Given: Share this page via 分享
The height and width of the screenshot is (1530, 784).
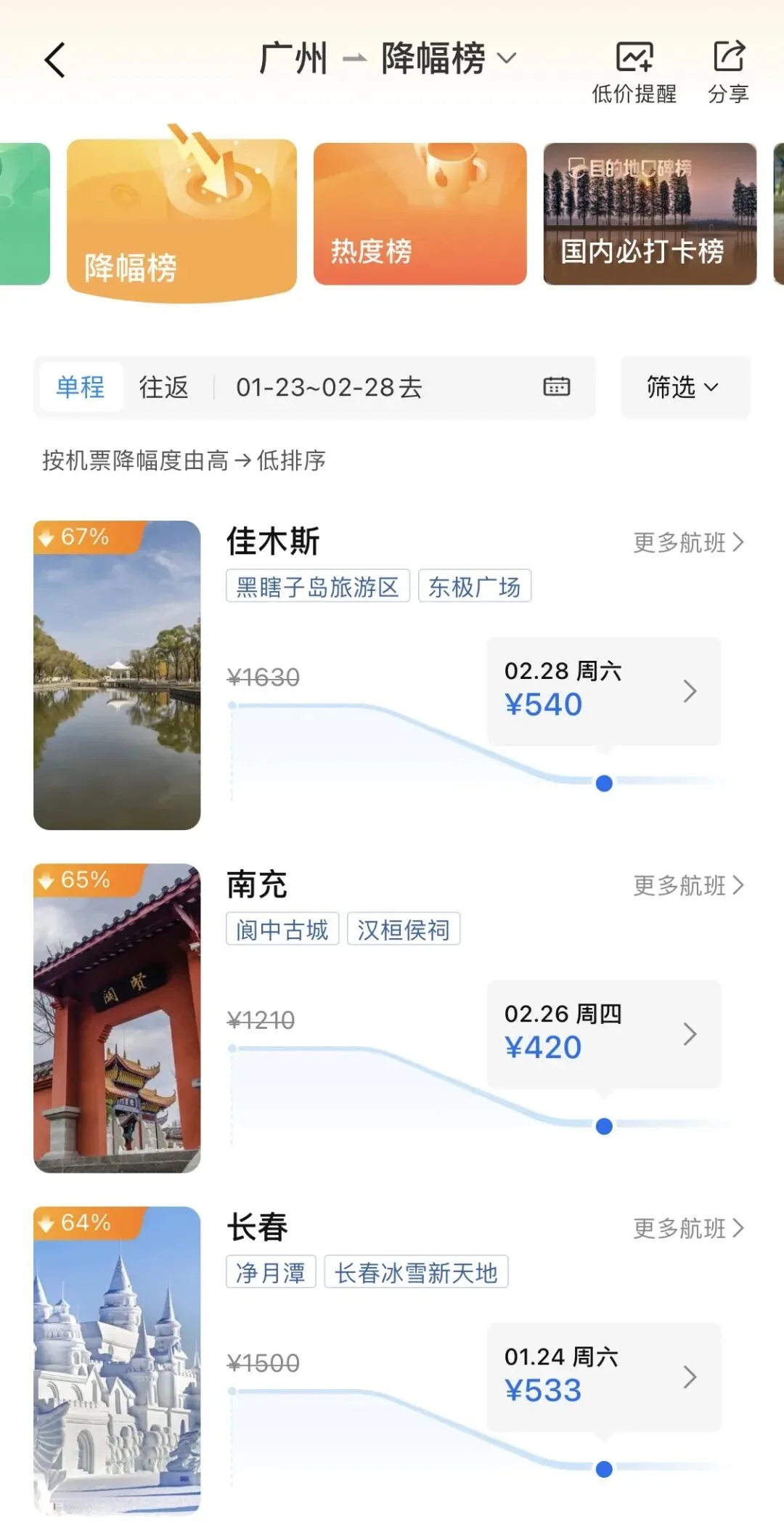Looking at the screenshot, I should 728,72.
